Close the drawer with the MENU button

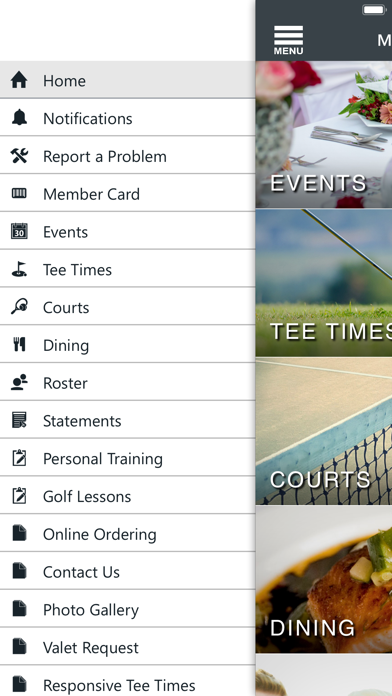[x=288, y=40]
